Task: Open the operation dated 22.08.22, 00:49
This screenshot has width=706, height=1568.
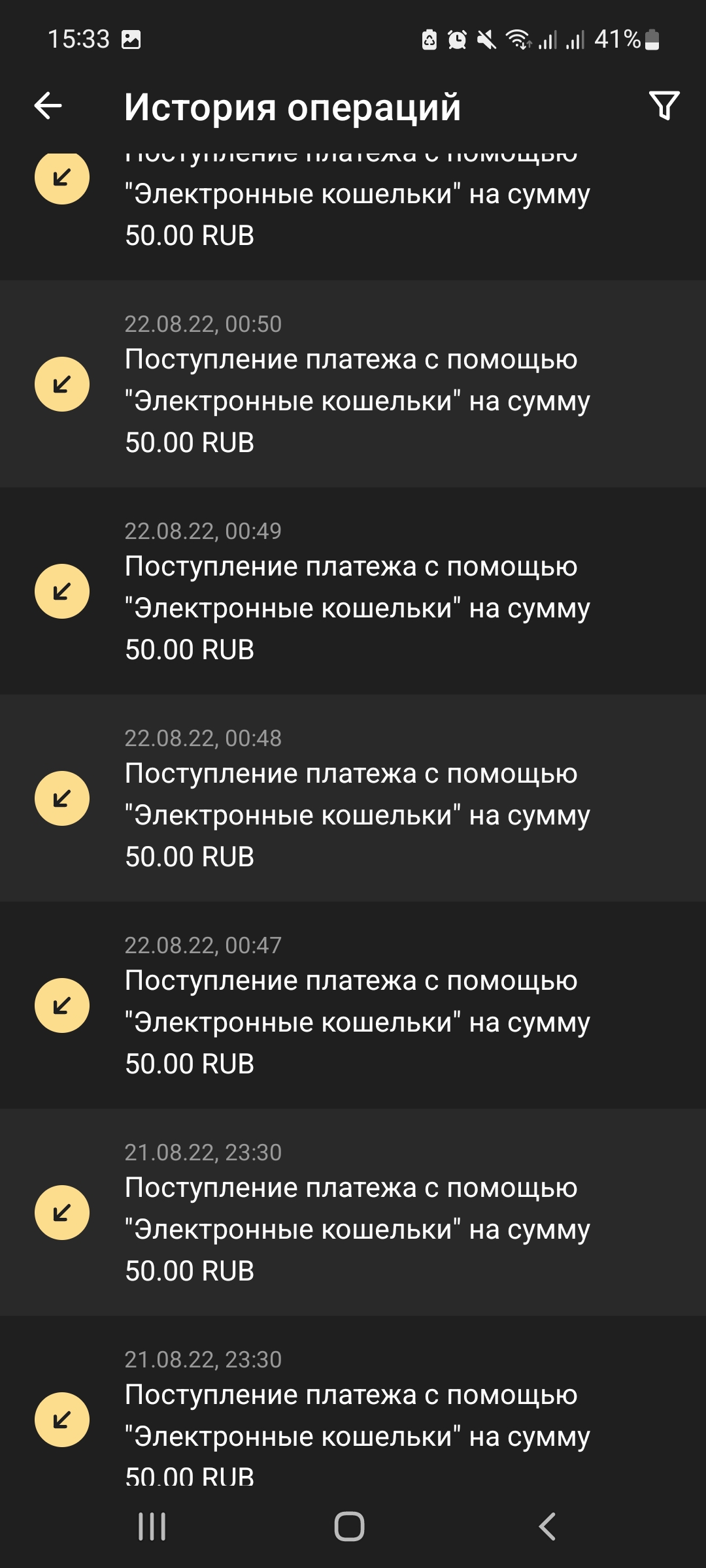Action: [353, 591]
